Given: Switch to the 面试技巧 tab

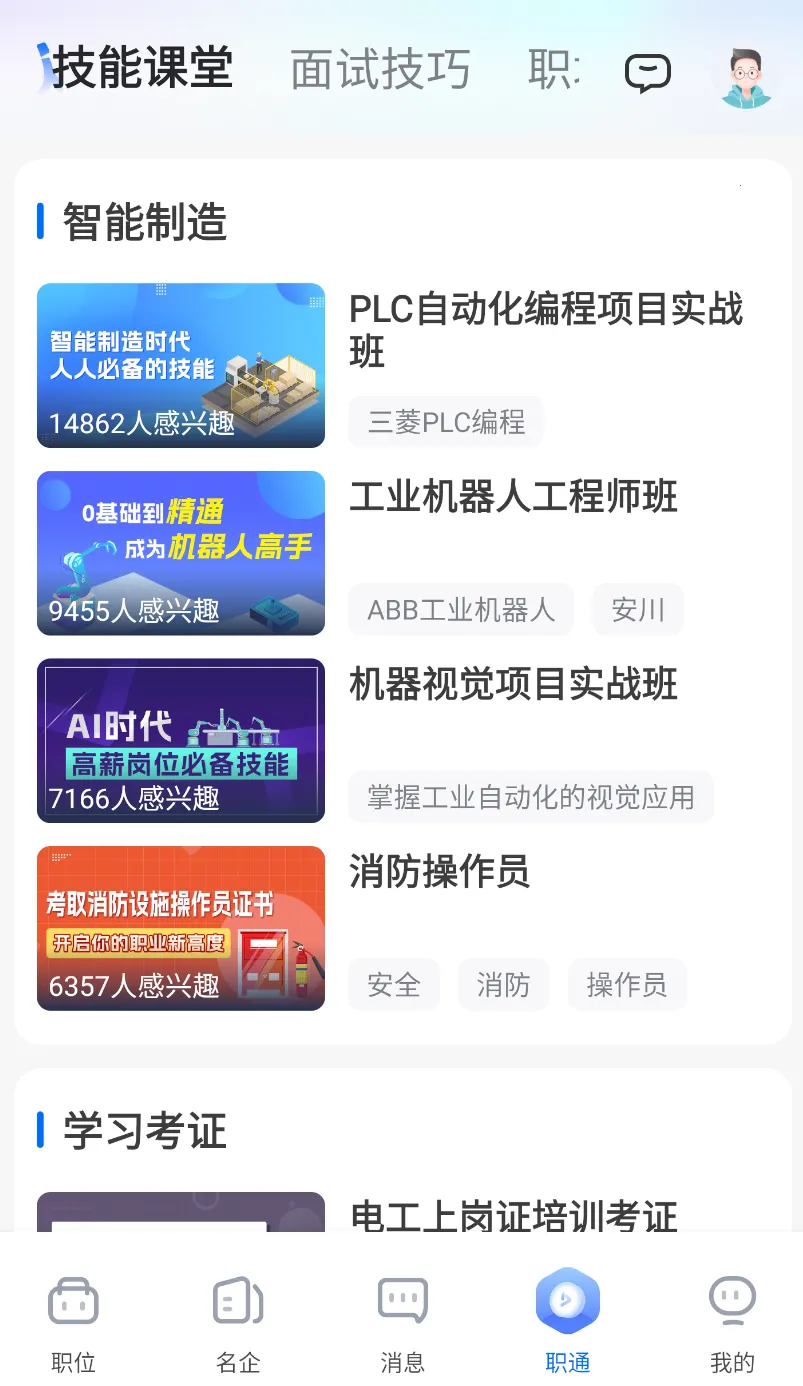Looking at the screenshot, I should [x=380, y=70].
